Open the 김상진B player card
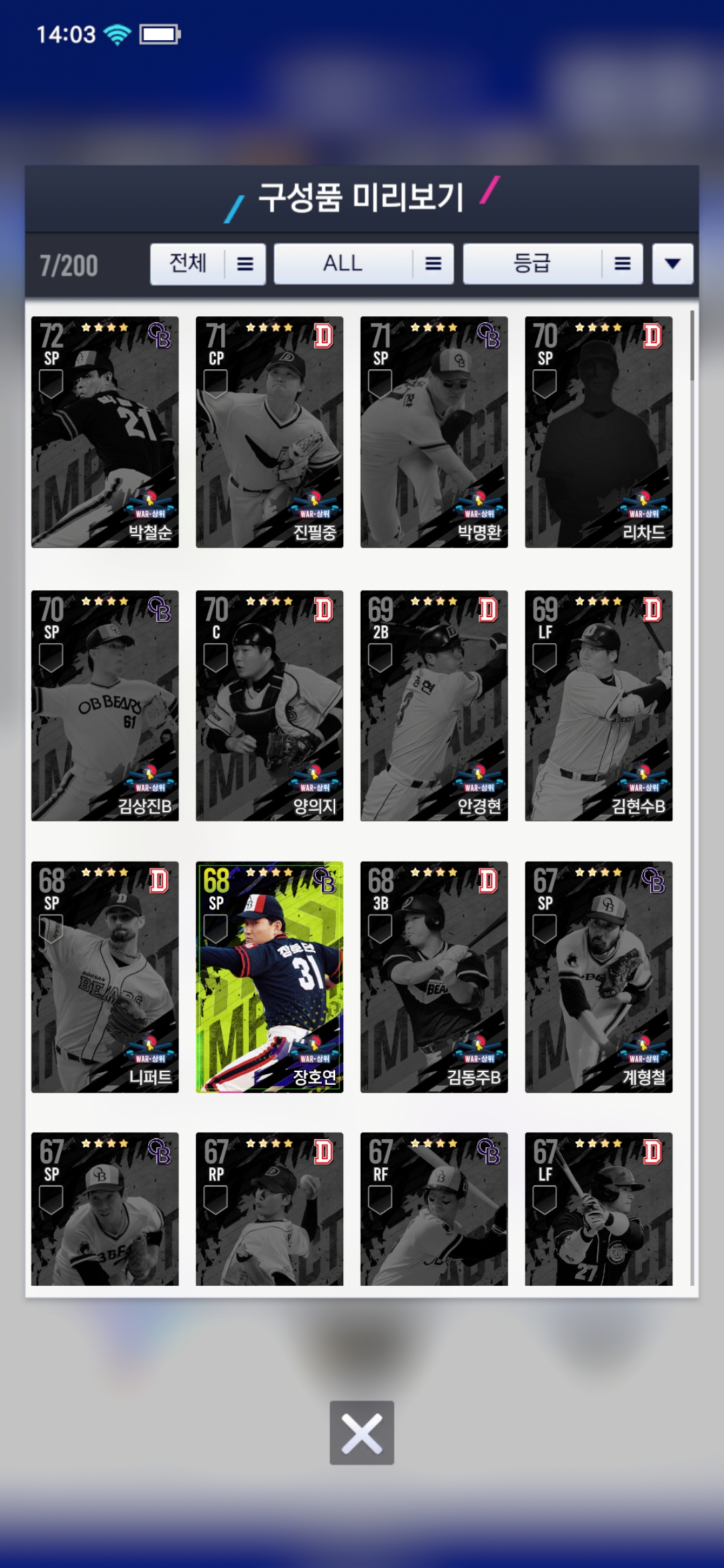This screenshot has height=1568, width=724. 105,706
